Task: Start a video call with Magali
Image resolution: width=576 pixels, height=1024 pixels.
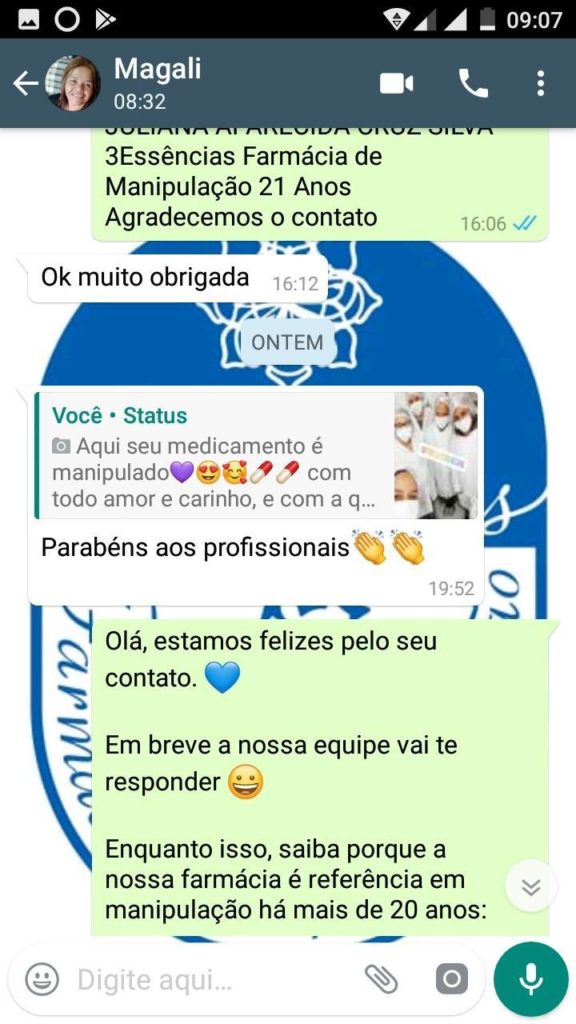Action: click(x=397, y=84)
